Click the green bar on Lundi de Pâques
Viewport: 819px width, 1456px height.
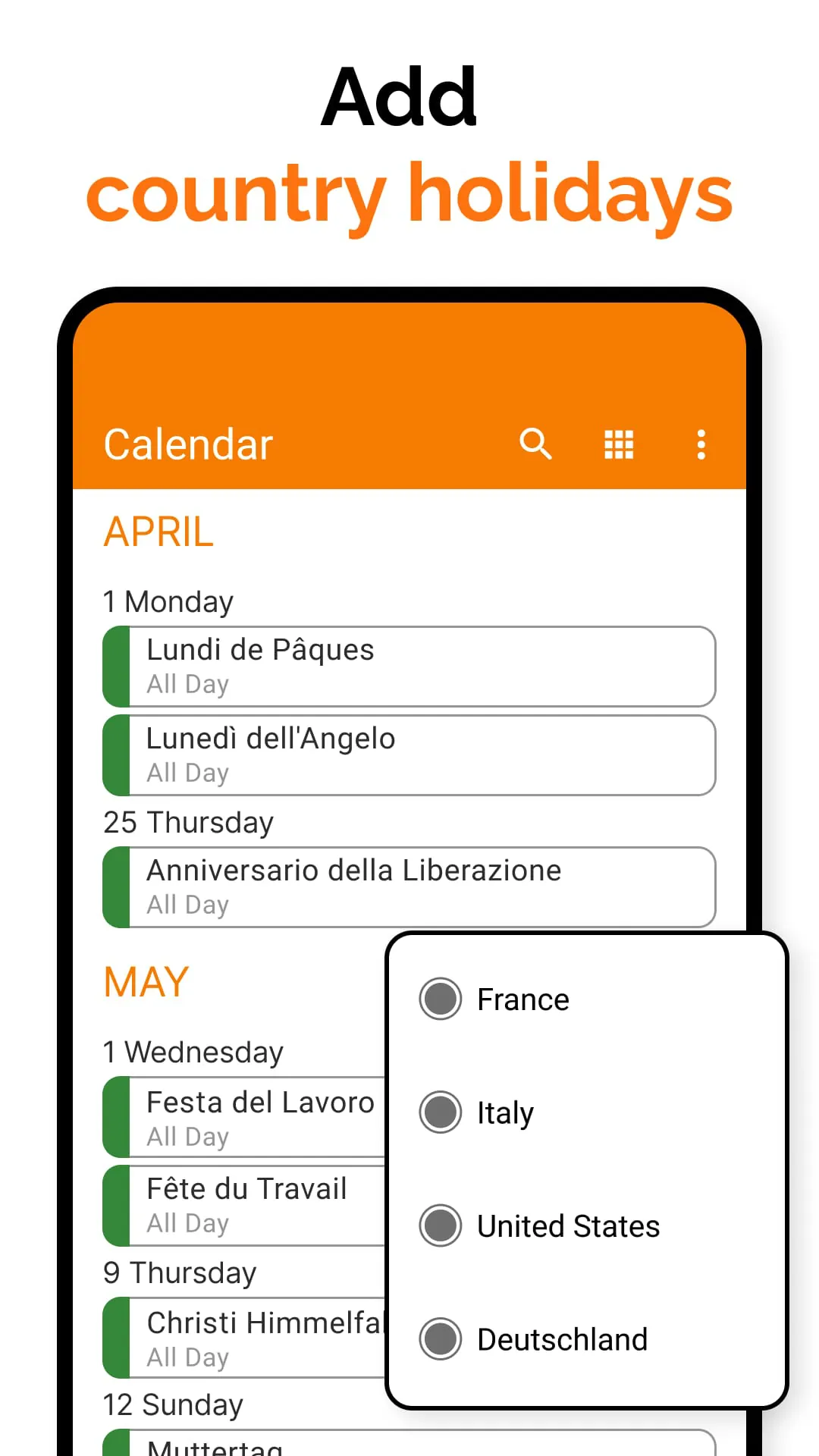(118, 667)
